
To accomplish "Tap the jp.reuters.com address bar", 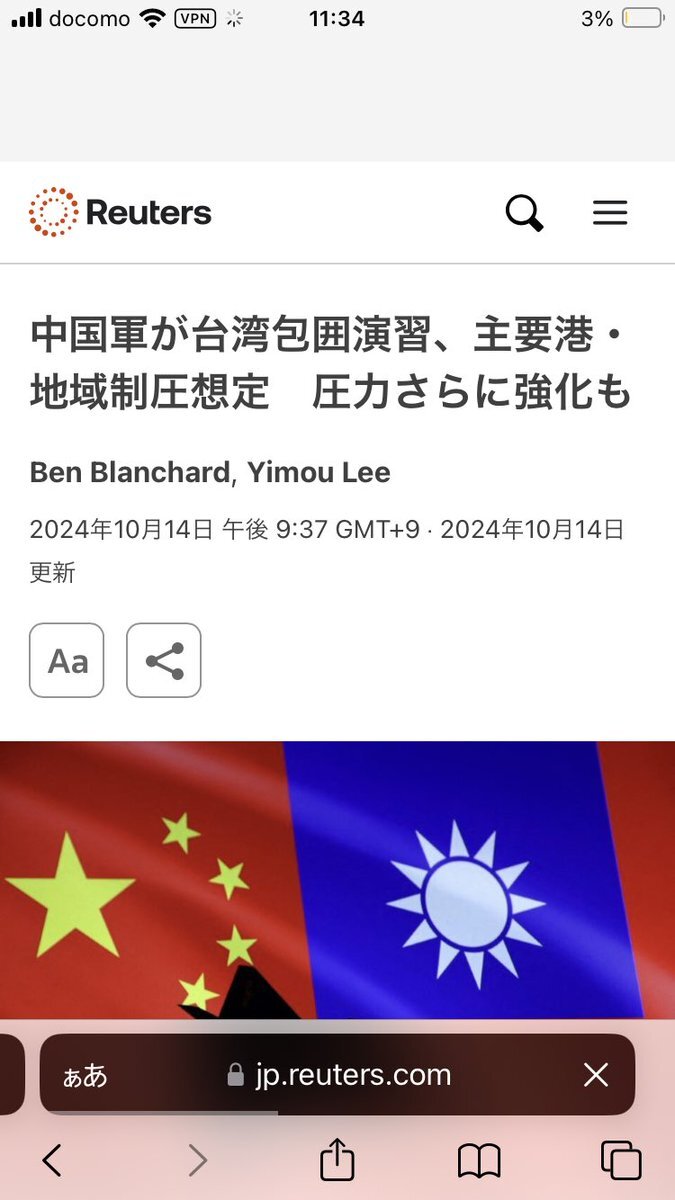I will 340,1075.
